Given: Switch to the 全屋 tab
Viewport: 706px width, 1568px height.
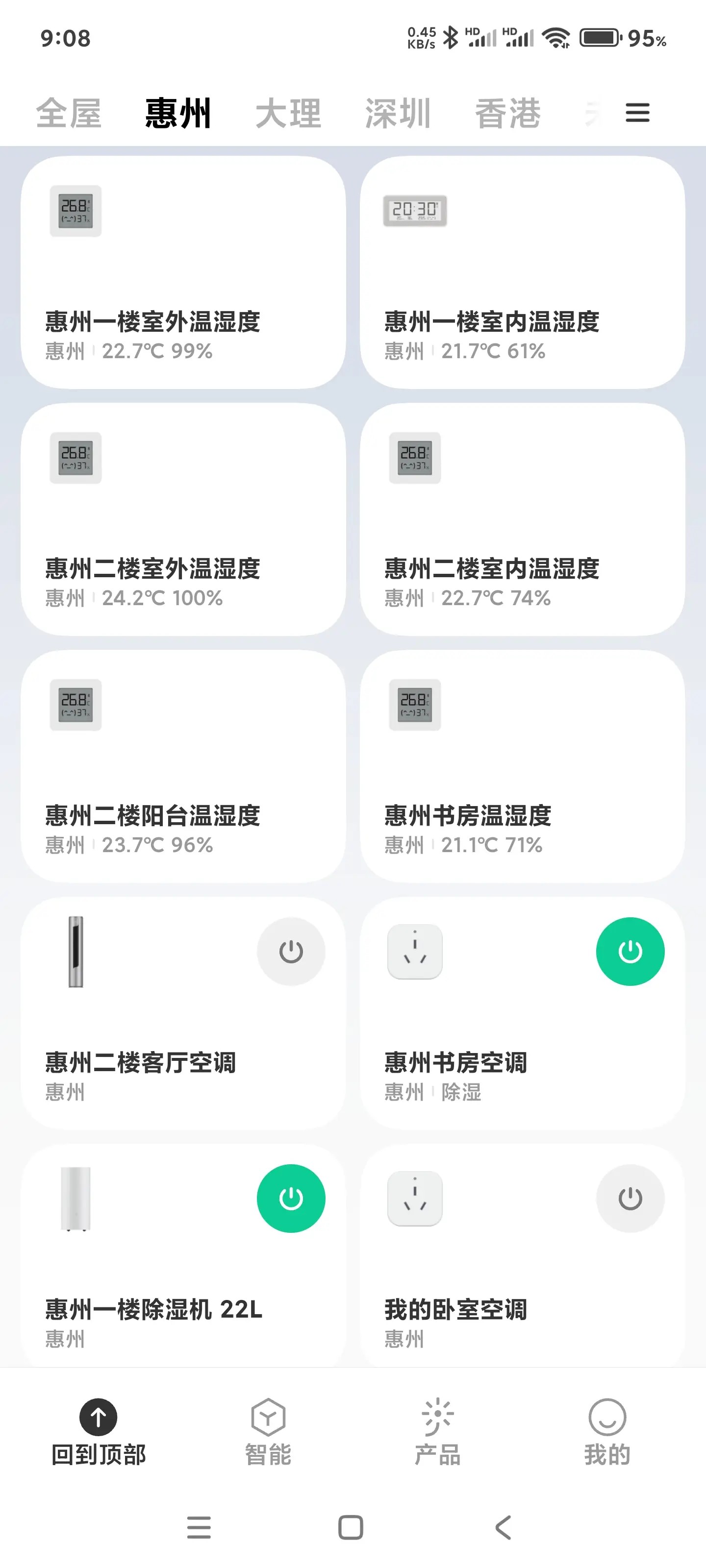Looking at the screenshot, I should pyautogui.click(x=69, y=114).
